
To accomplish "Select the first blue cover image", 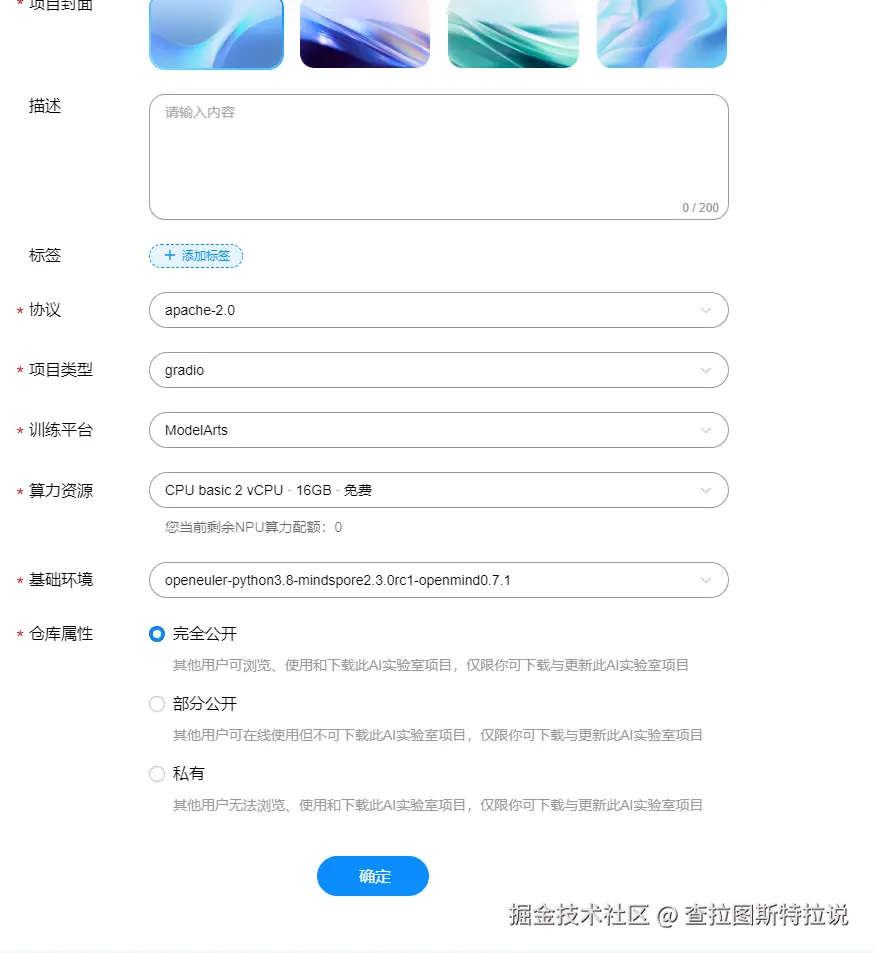I will pos(216,34).
